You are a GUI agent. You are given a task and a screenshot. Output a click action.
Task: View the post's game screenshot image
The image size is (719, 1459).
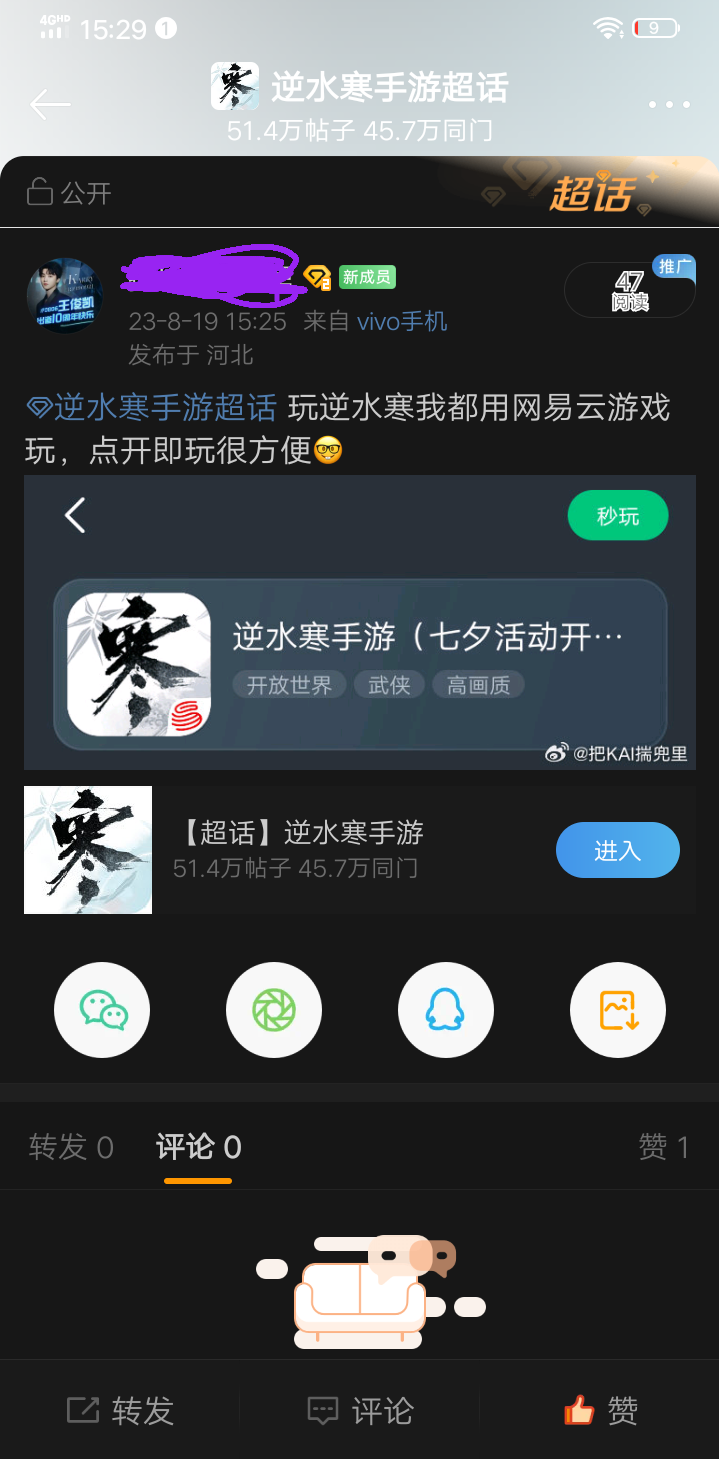[x=360, y=622]
